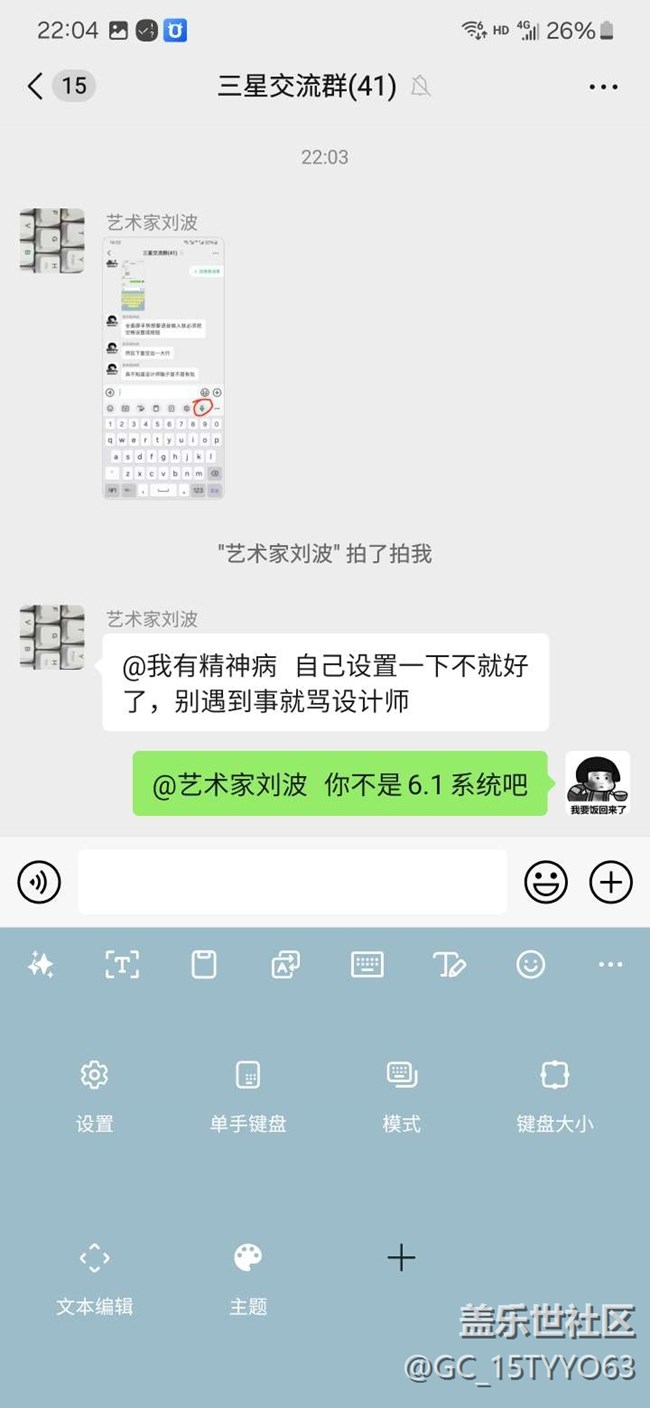Tap the message input field
This screenshot has height=1408, width=650.
click(x=292, y=882)
